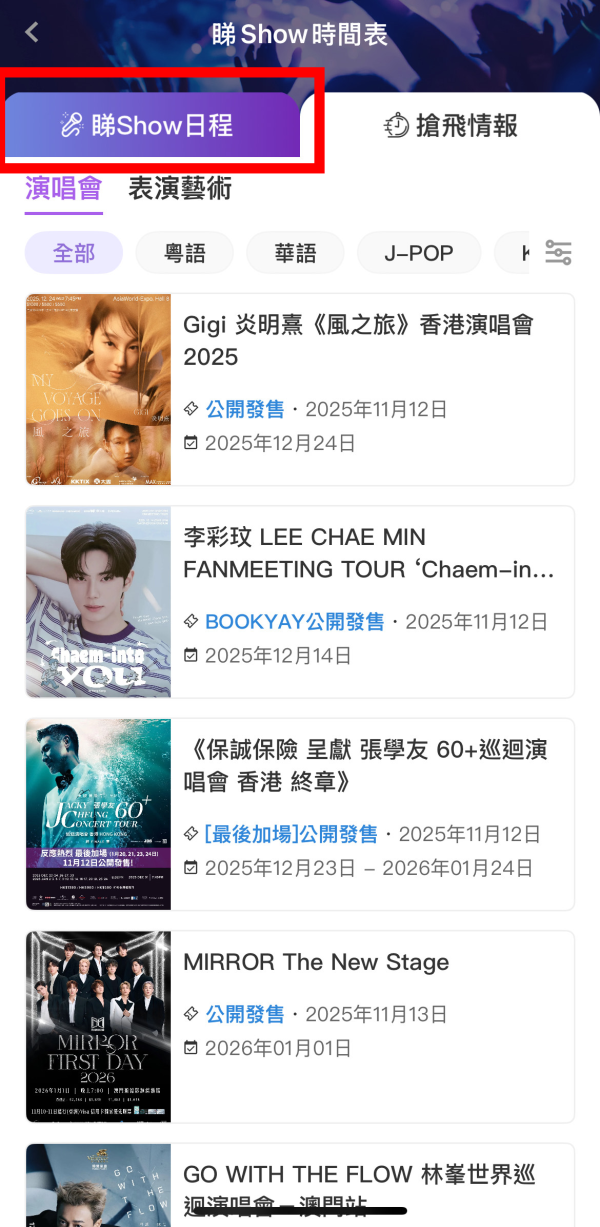Go back from the Show timetable
The height and width of the screenshot is (1227, 600).
[32, 32]
